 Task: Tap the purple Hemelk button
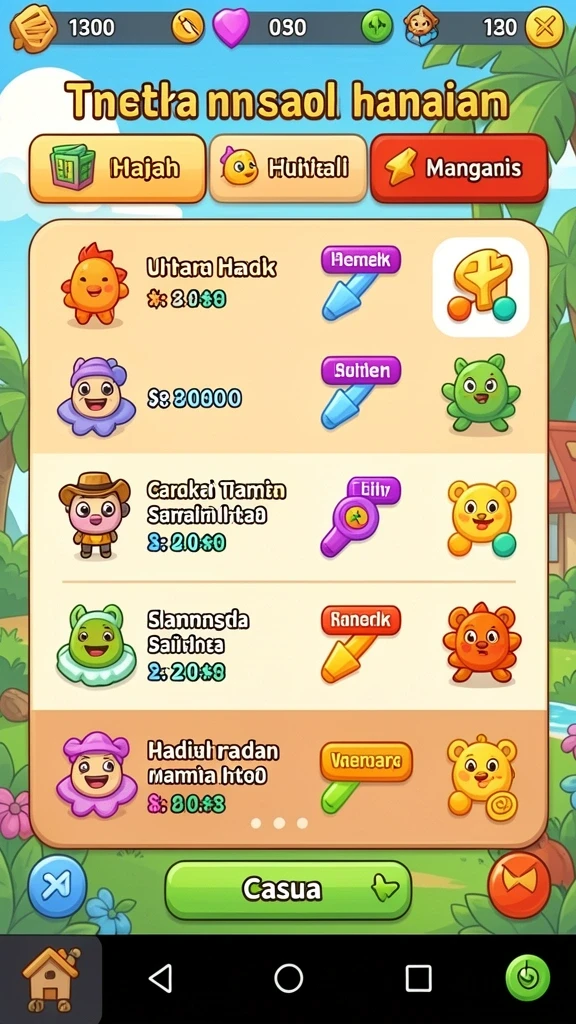(360, 260)
